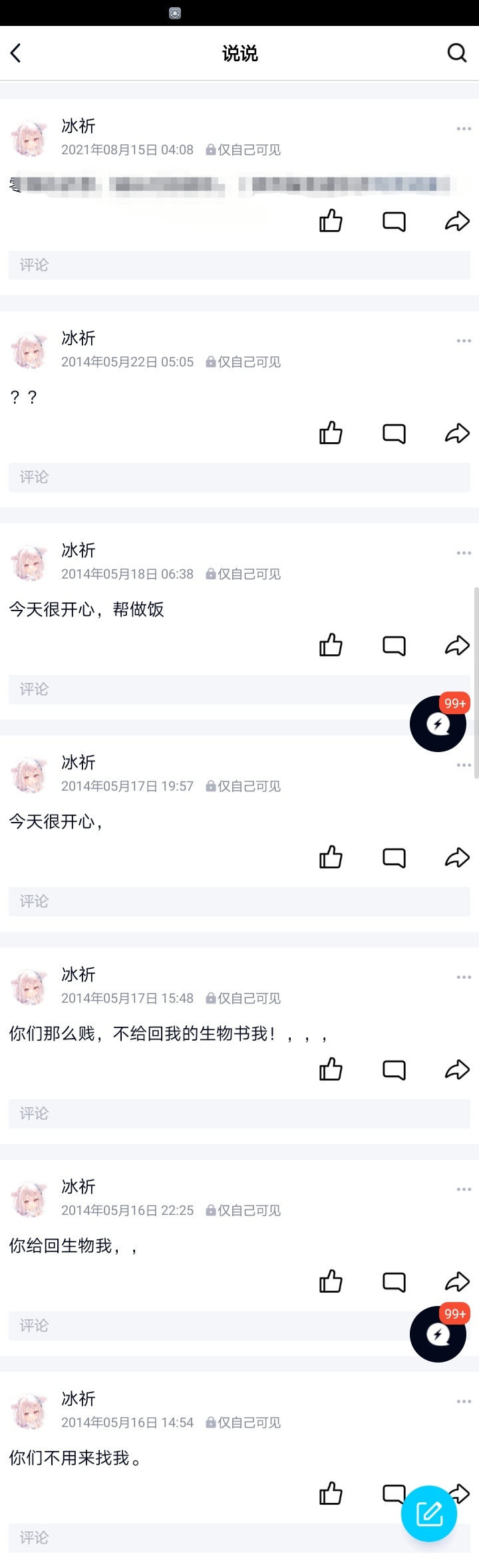Like the post 你们不用来找我。
This screenshot has height=1568, width=479.
(x=331, y=1494)
